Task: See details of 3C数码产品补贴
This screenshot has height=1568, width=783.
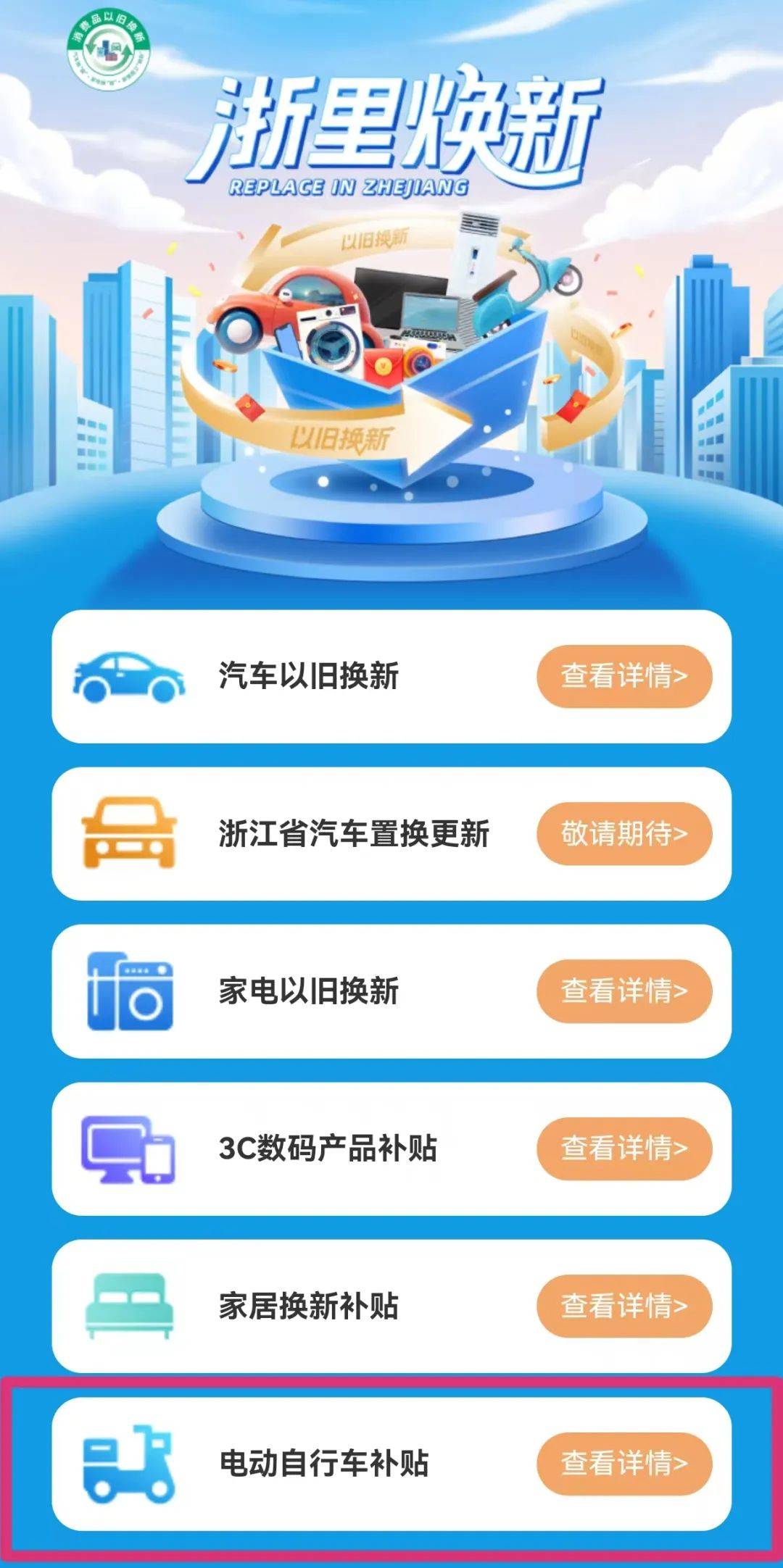Action: pyautogui.click(x=623, y=1148)
